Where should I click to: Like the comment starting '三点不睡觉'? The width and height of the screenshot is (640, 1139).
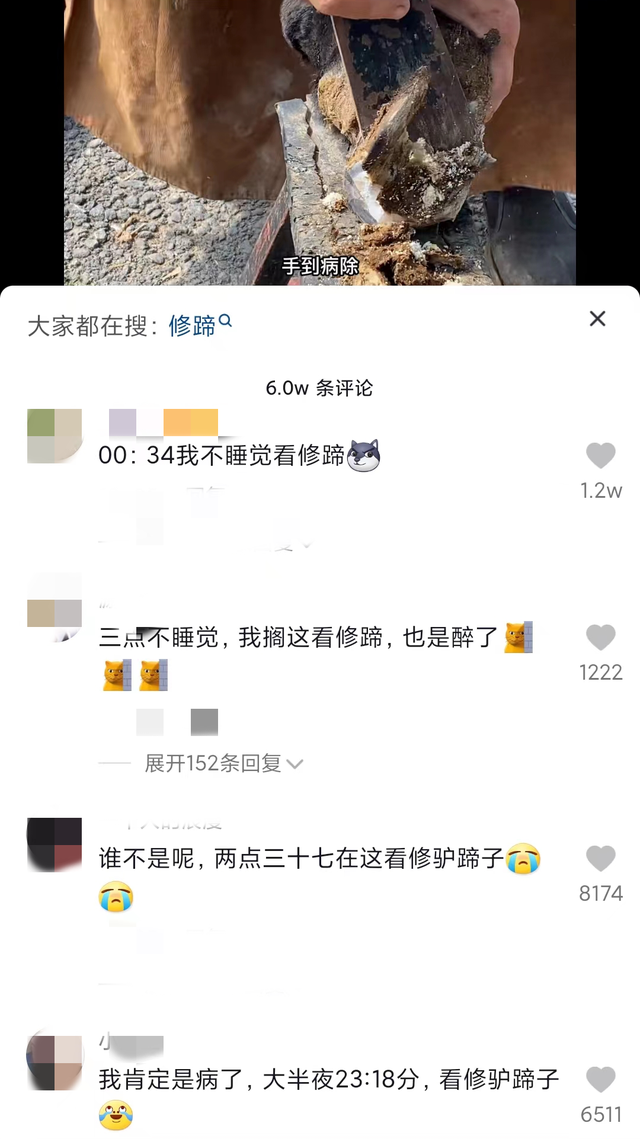point(600,638)
